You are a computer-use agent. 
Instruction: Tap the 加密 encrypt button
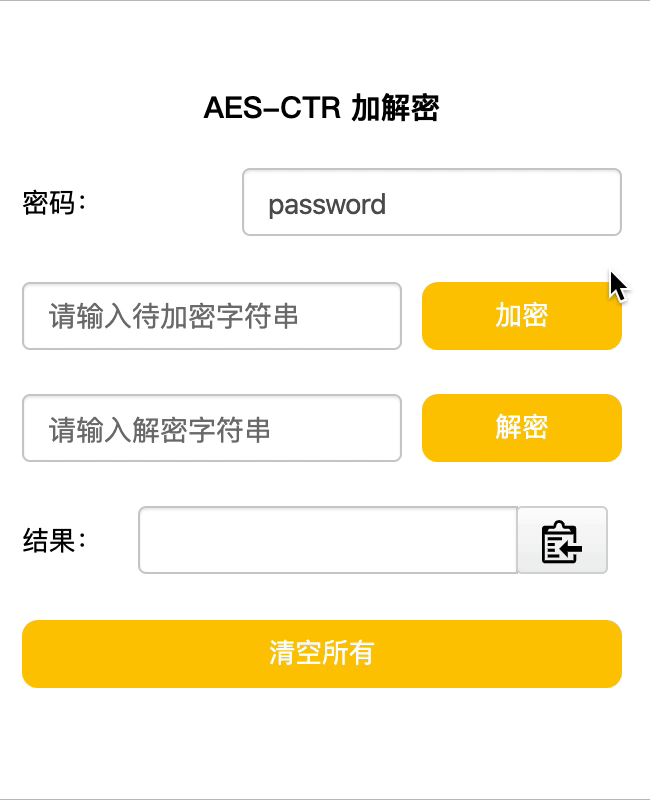(x=521, y=317)
